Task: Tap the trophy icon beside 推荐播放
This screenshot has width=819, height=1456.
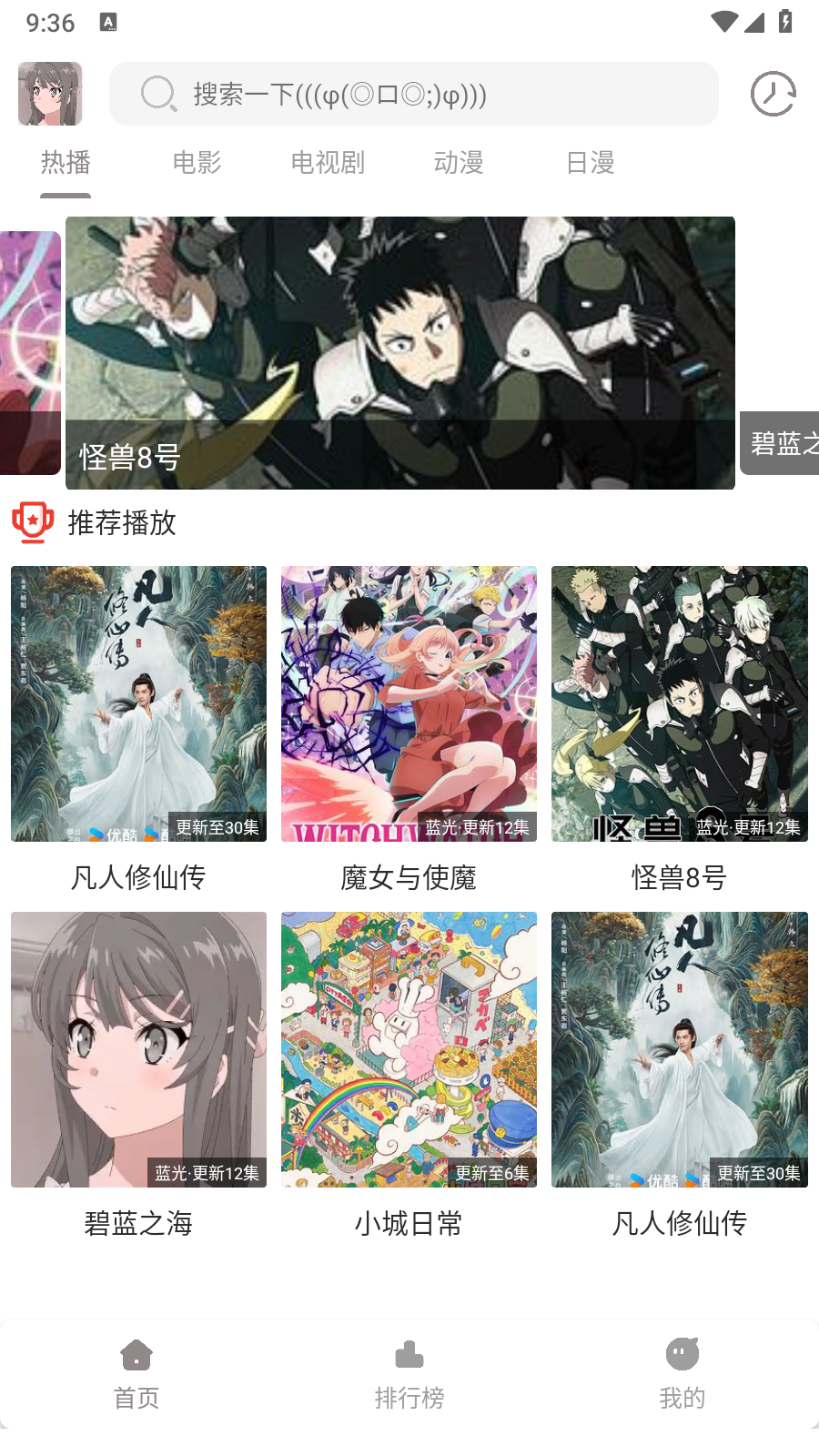Action: click(x=35, y=522)
